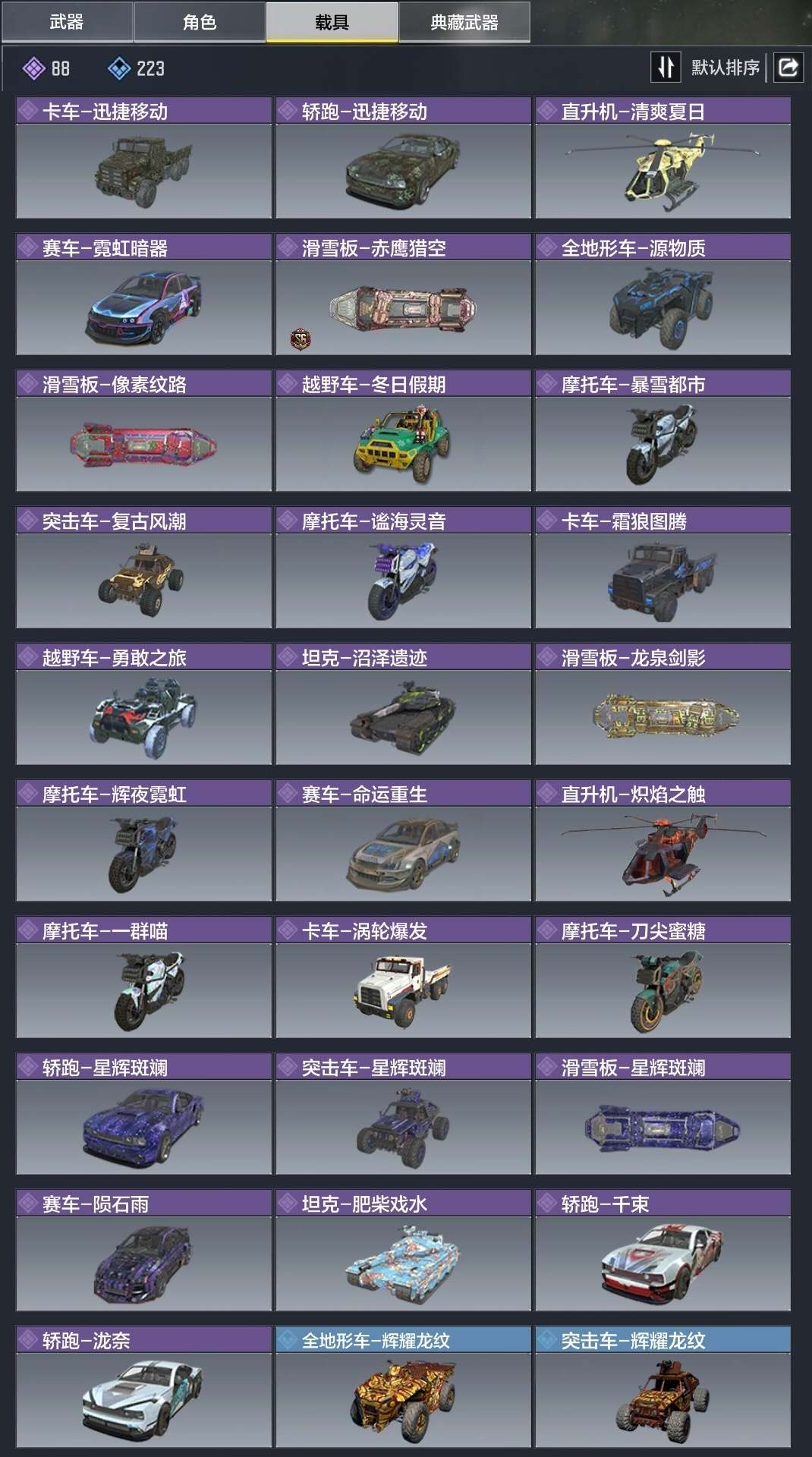Open the 典藏武器 tab
Screen dimensions: 812x1457
click(x=464, y=22)
